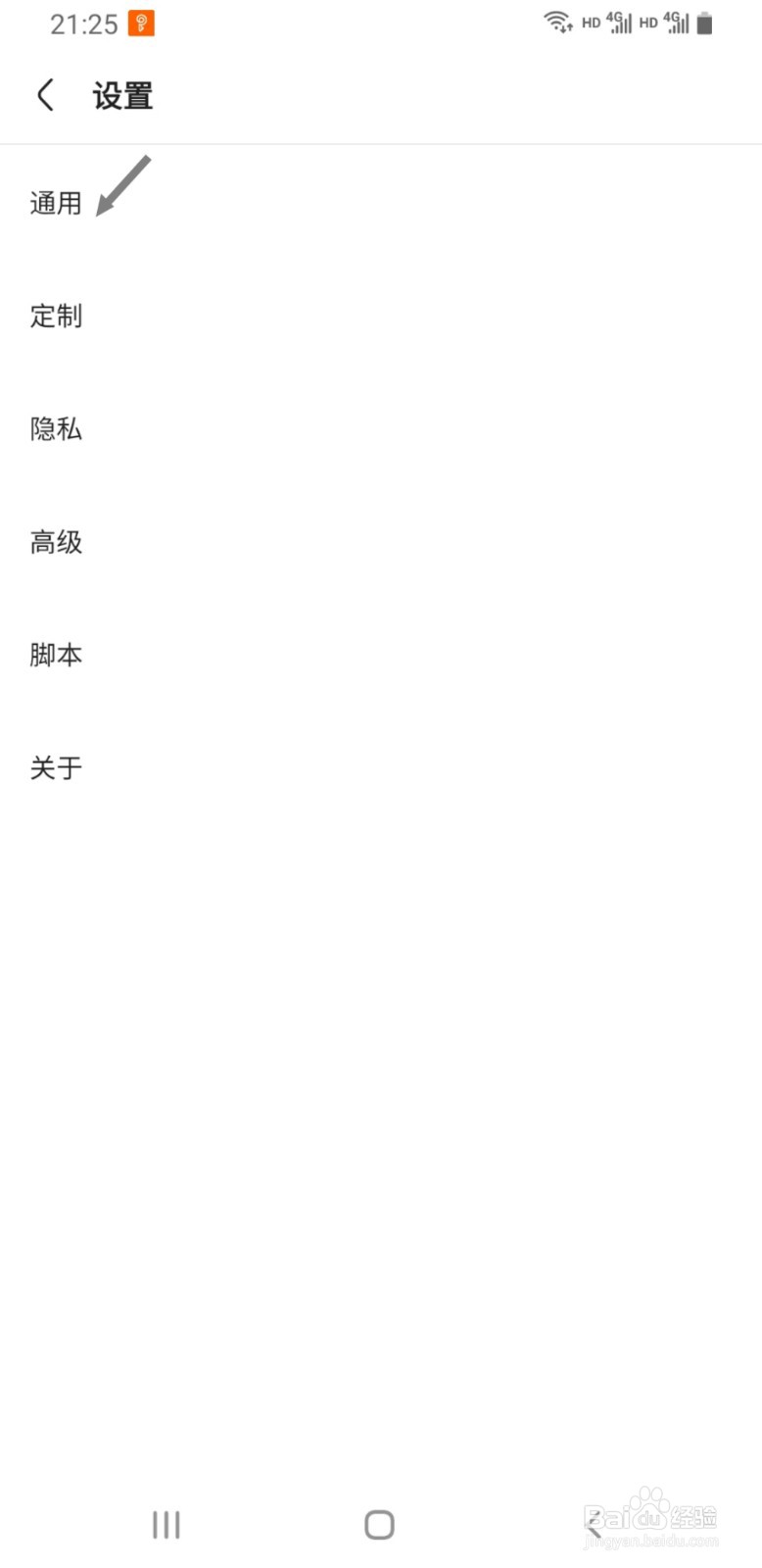This screenshot has width=762, height=1568.
Task: Tap the gray arrow pointing at 通用
Action: (124, 184)
